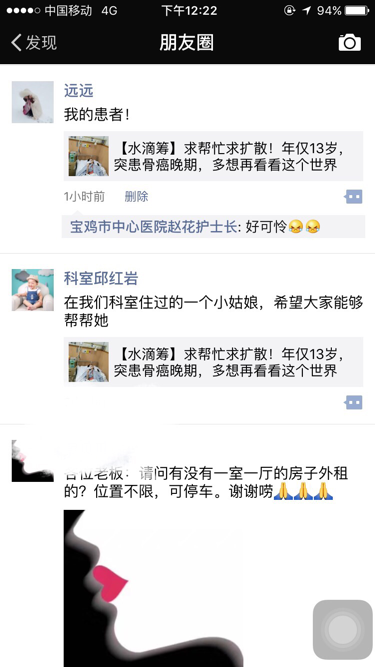Open 水滴筹 link shared by 科室邱红岩
Screen dimensions: 375x667
coord(213,362)
